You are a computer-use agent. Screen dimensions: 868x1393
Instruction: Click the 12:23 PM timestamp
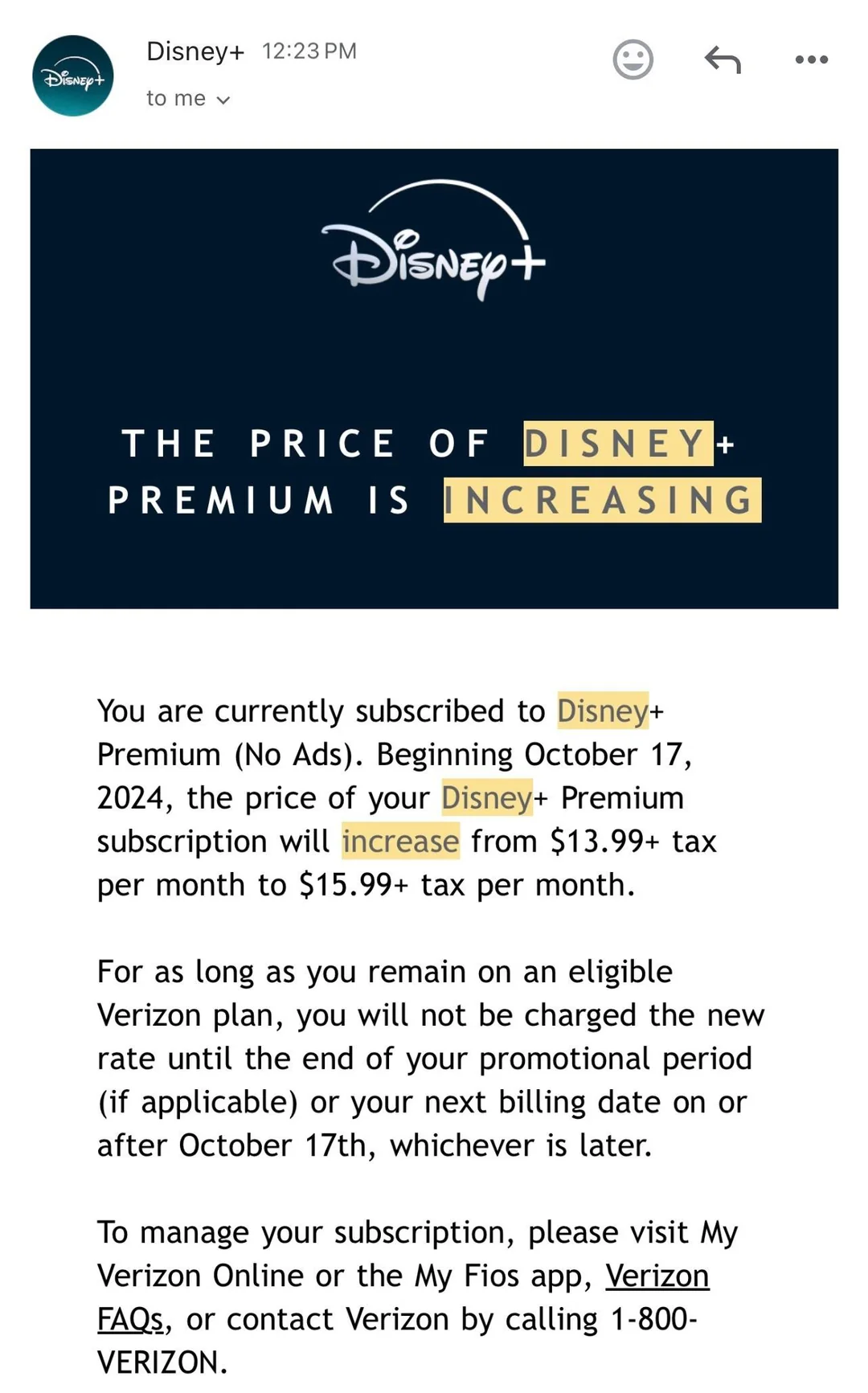click(308, 51)
